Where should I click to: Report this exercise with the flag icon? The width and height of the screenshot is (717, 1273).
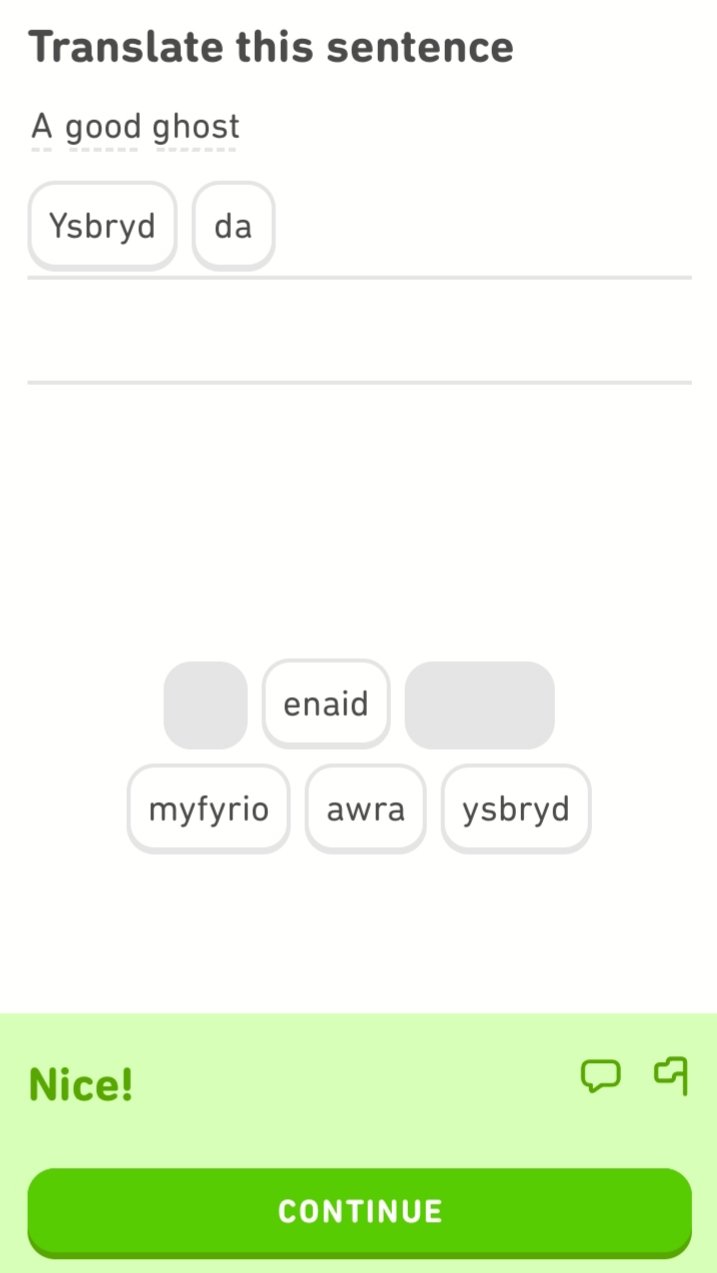(672, 1075)
